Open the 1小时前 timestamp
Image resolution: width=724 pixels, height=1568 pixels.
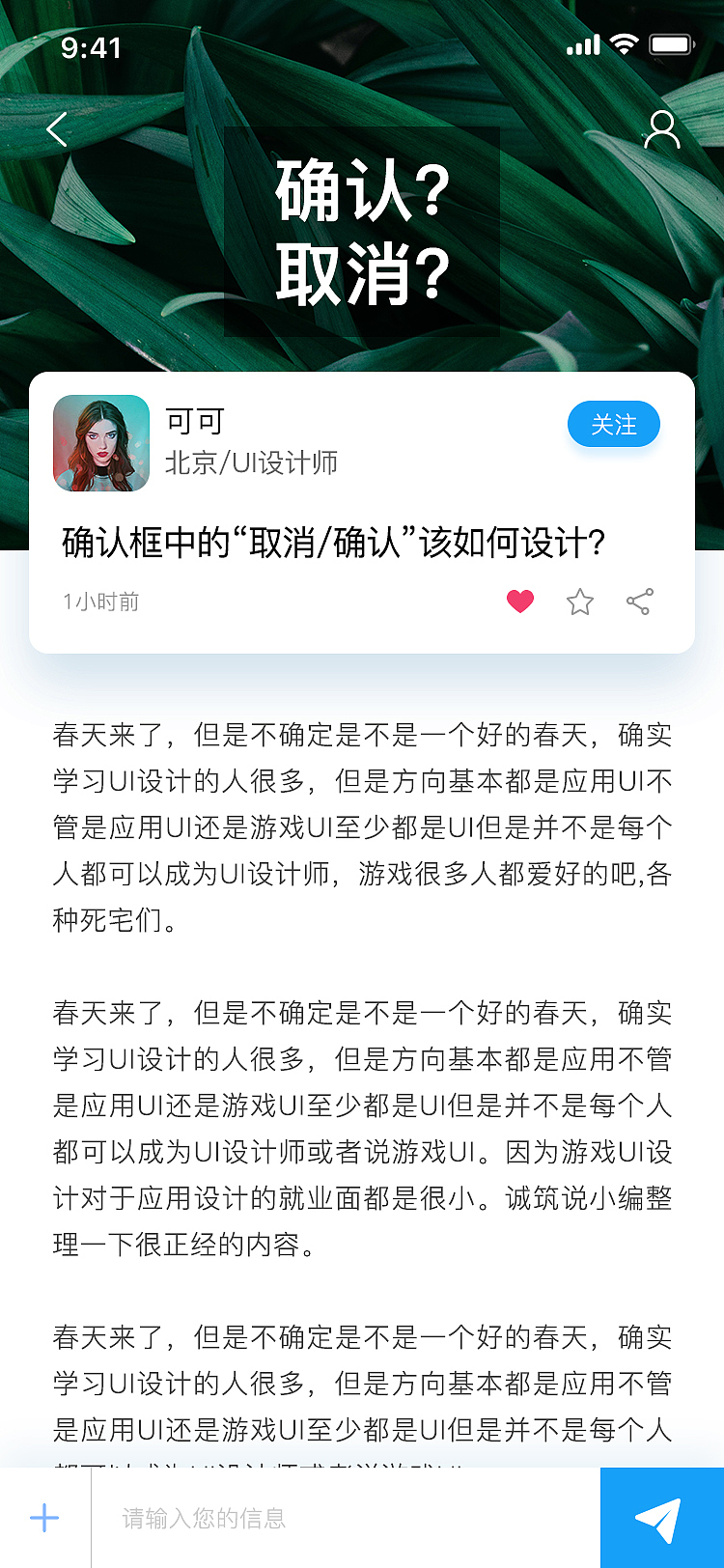point(99,601)
